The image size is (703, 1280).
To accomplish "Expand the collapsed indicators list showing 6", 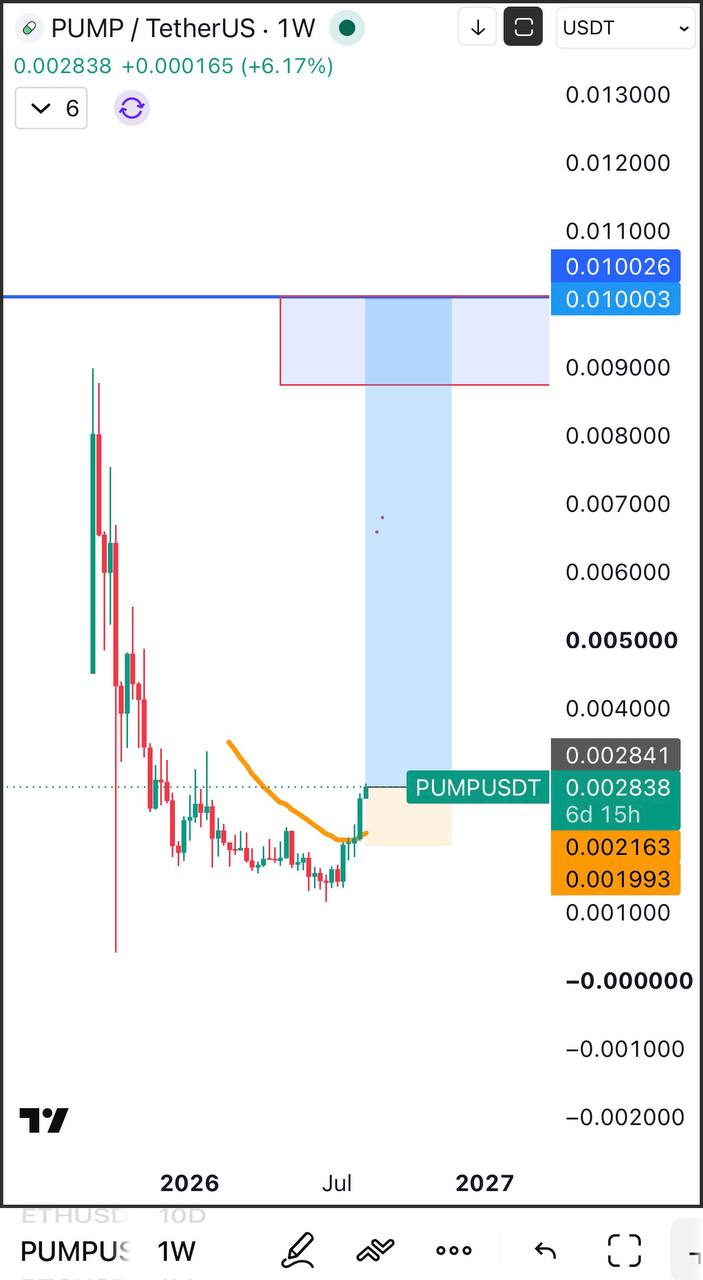I will 52,108.
